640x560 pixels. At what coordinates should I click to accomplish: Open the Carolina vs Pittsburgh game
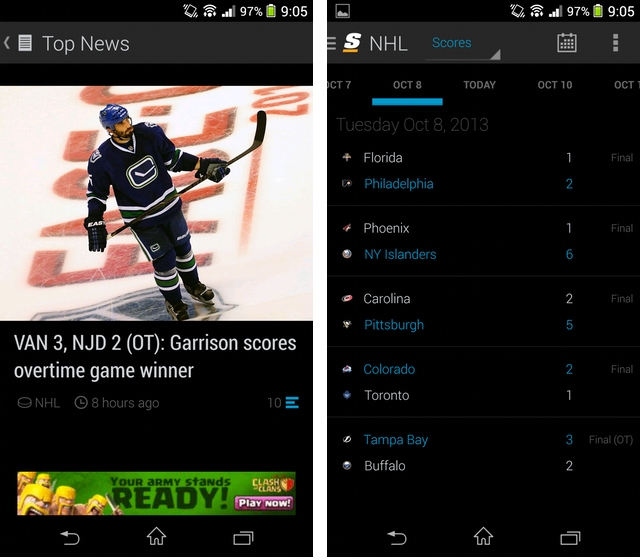[483, 311]
